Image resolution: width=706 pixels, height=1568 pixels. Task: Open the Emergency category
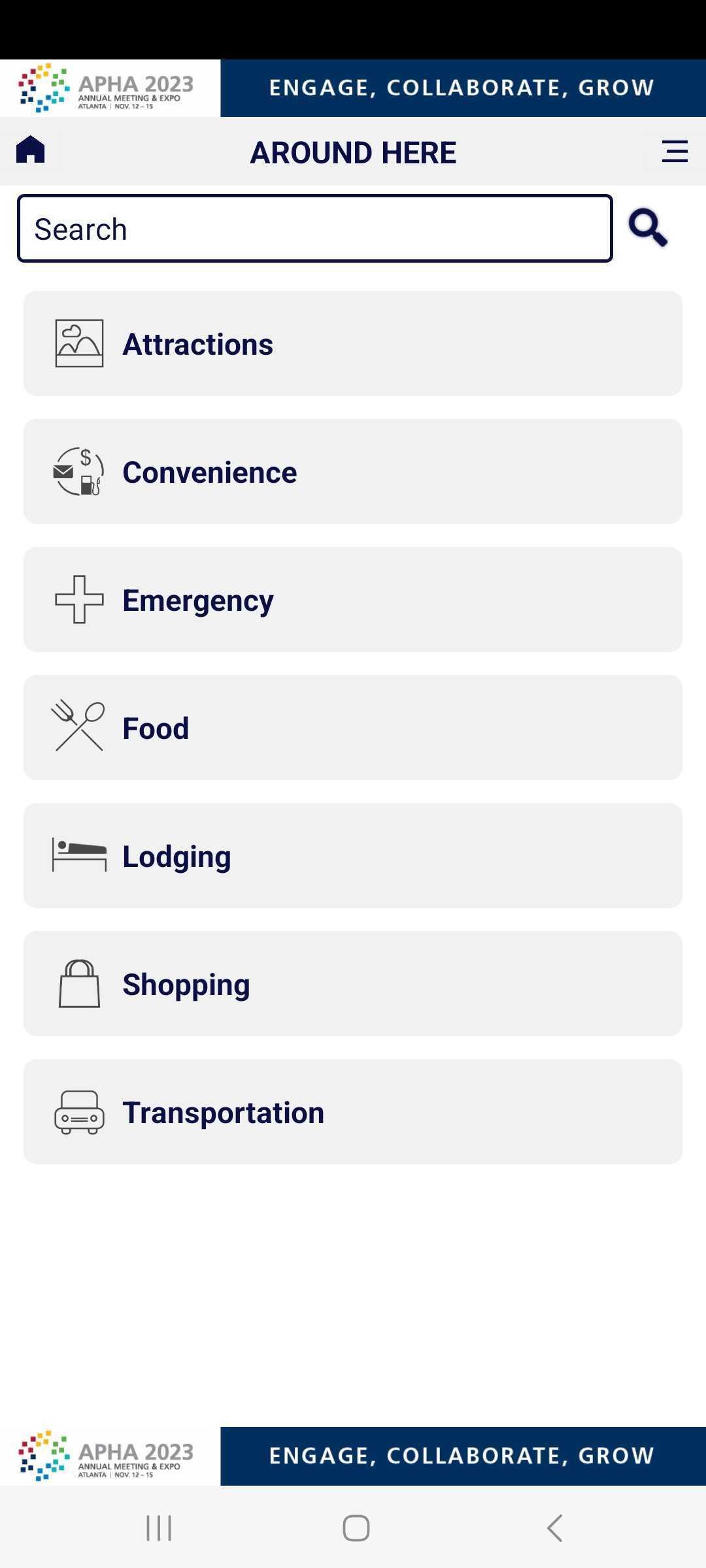coord(353,600)
